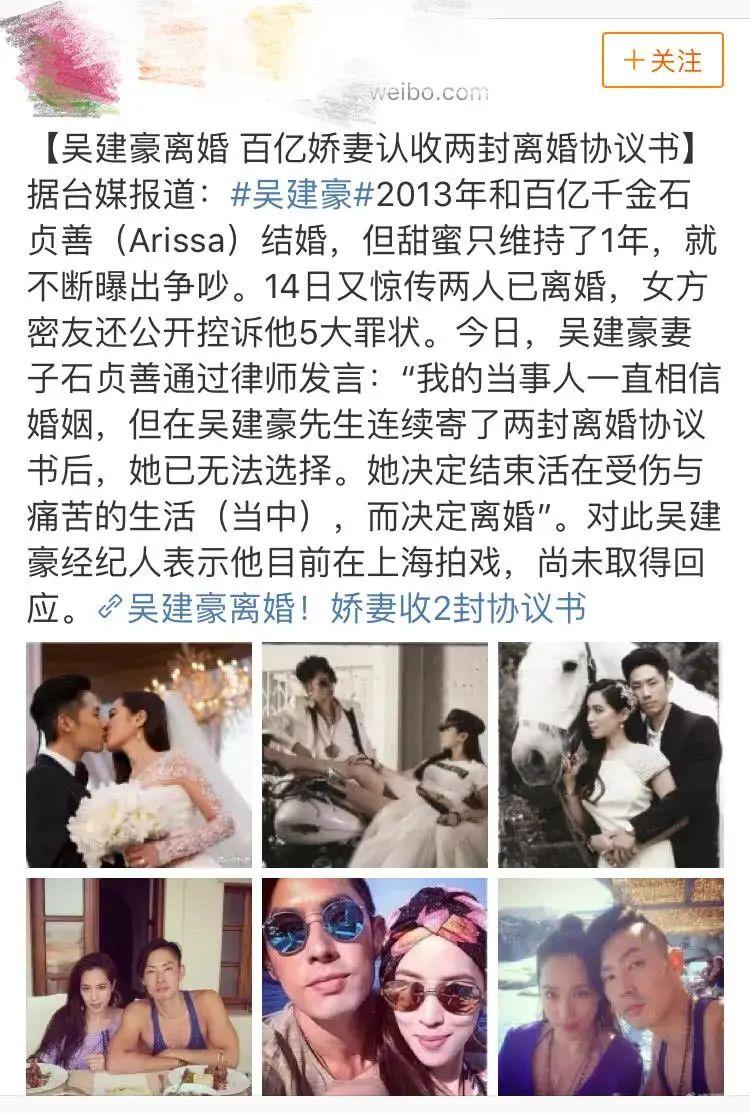The image size is (750, 1113).
Task: View the sunglasses selfie photo
Action: [375, 986]
